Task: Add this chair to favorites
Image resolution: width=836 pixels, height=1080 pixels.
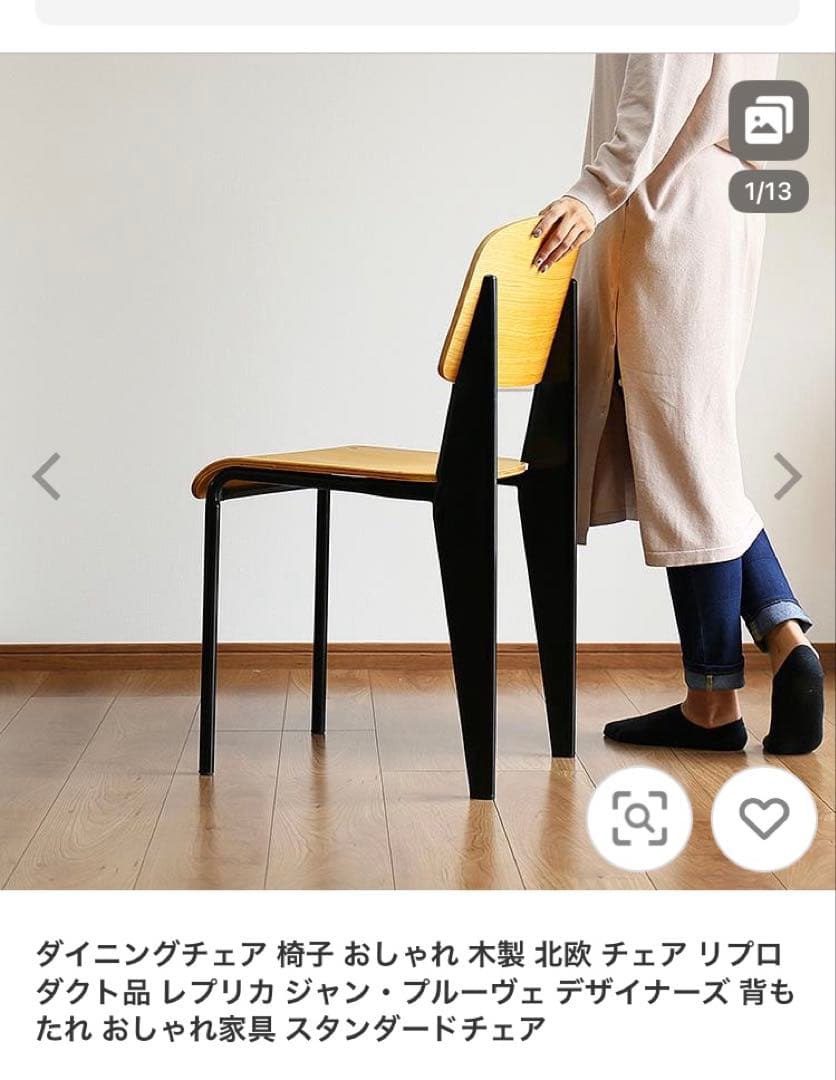Action: click(x=764, y=819)
